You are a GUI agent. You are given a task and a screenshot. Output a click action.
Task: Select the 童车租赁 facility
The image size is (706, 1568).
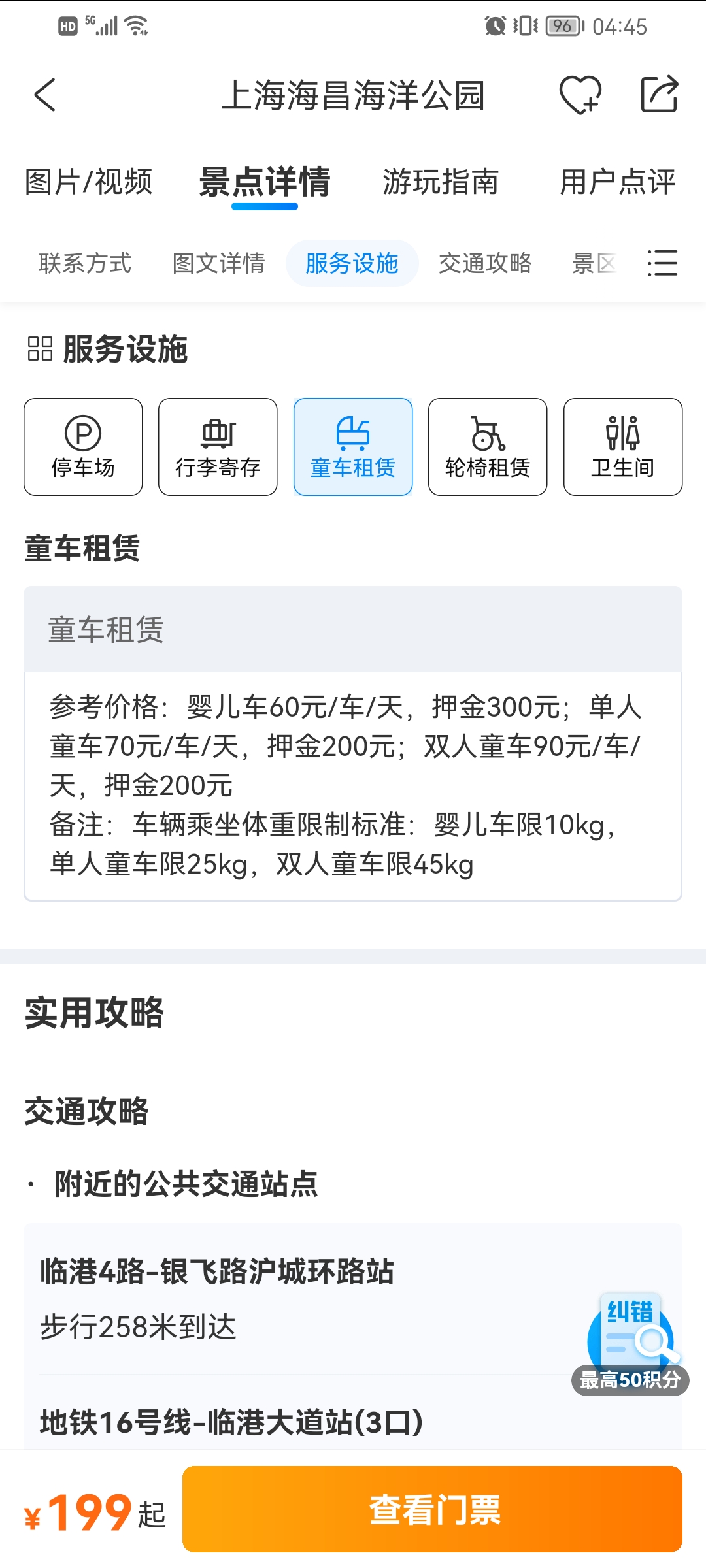353,447
